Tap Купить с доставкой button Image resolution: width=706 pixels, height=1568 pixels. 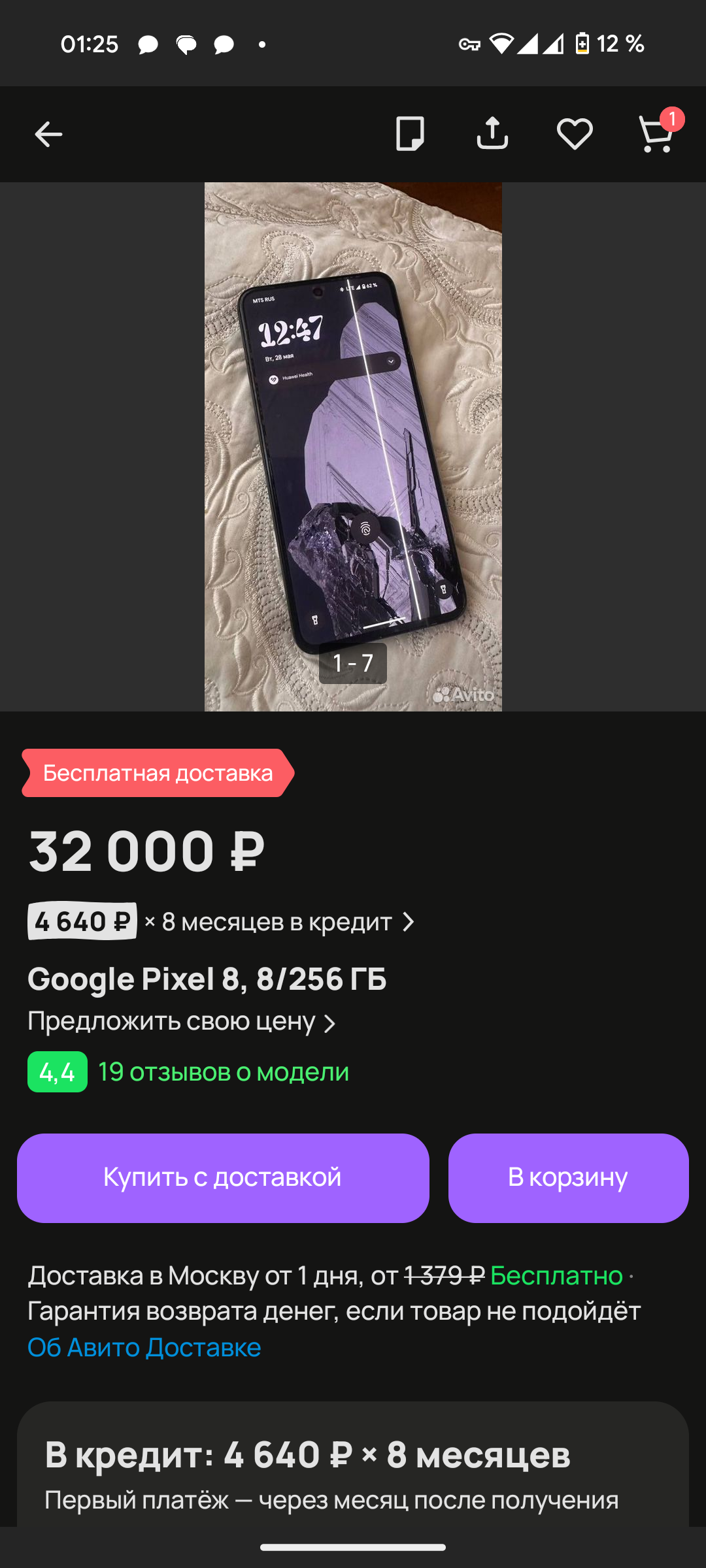point(223,1178)
